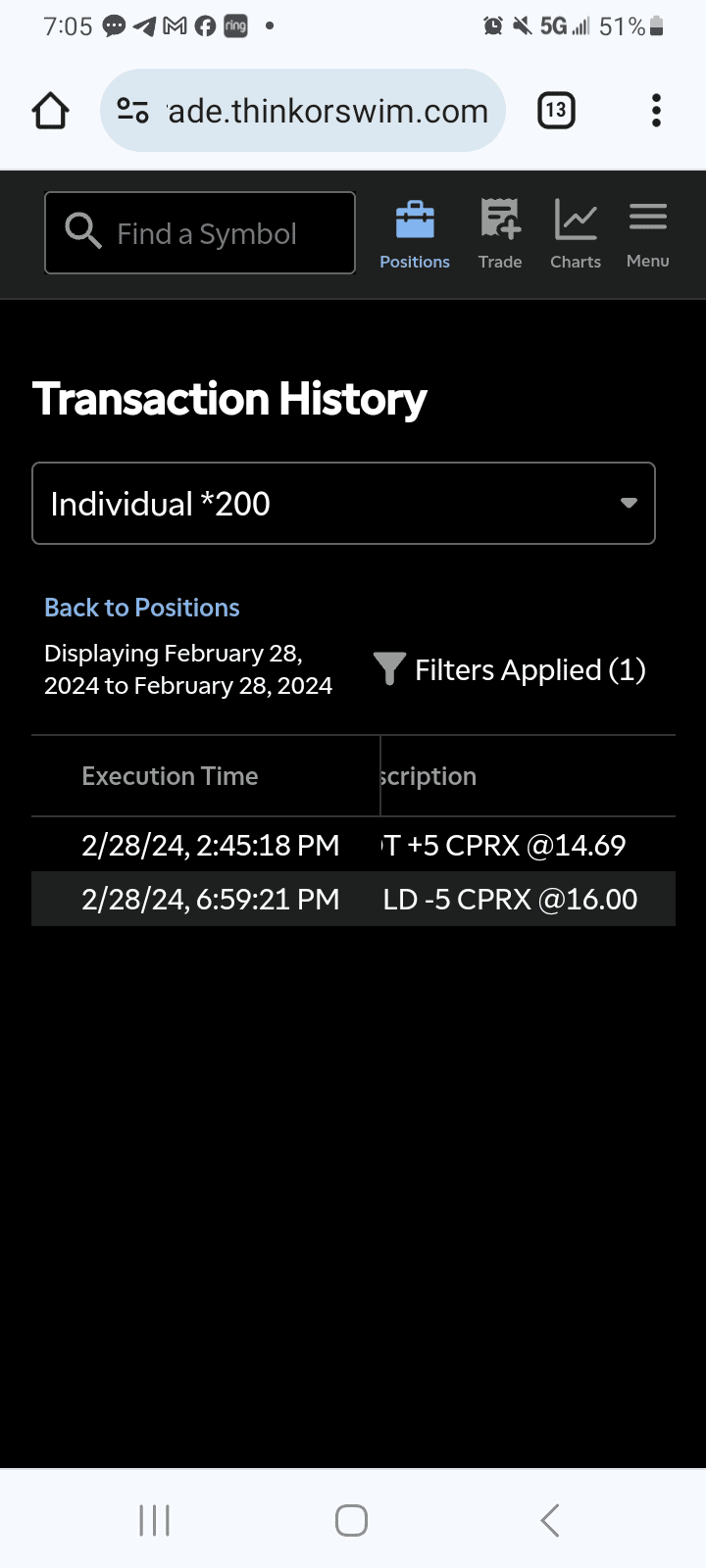Sort by the Execution Time column header

pyautogui.click(x=170, y=776)
